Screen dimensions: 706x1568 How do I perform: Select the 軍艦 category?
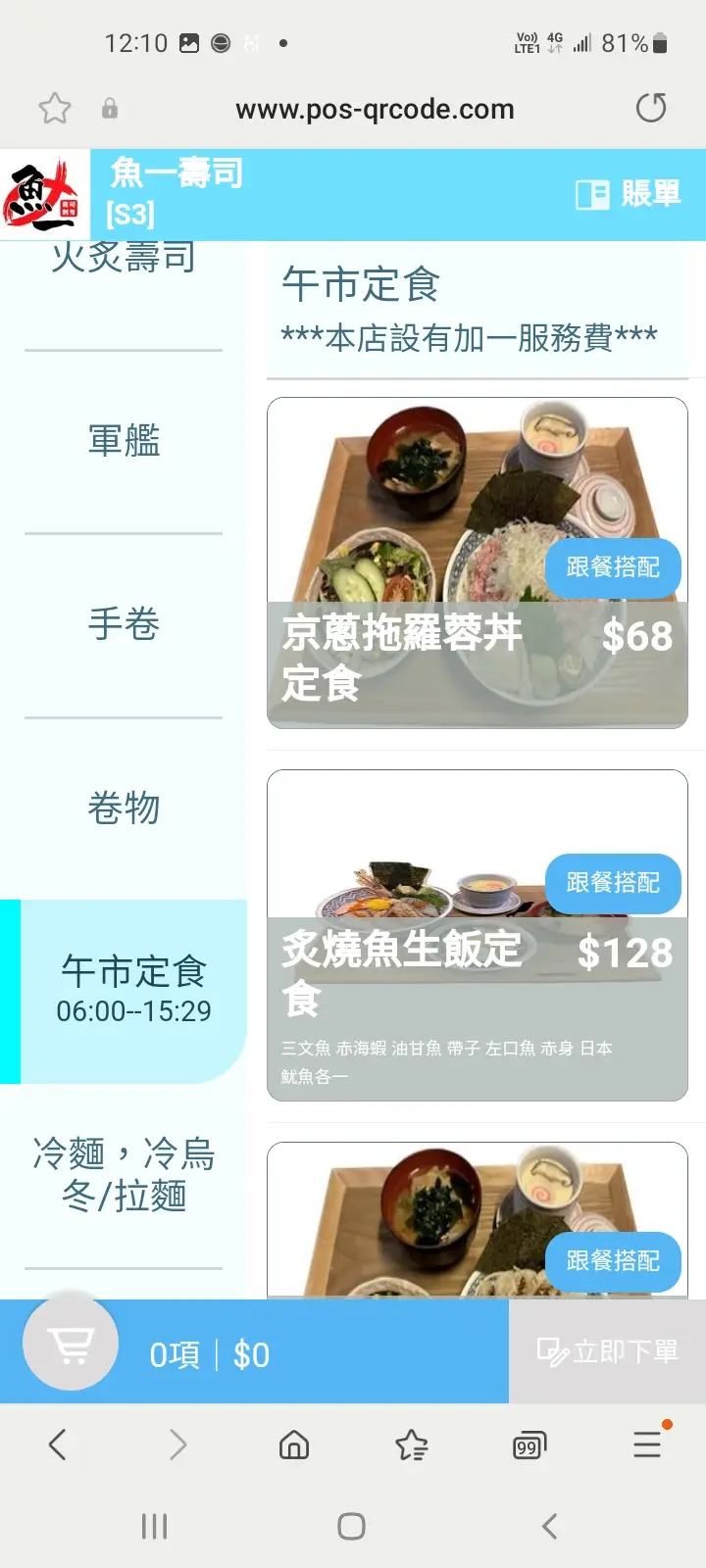point(124,441)
